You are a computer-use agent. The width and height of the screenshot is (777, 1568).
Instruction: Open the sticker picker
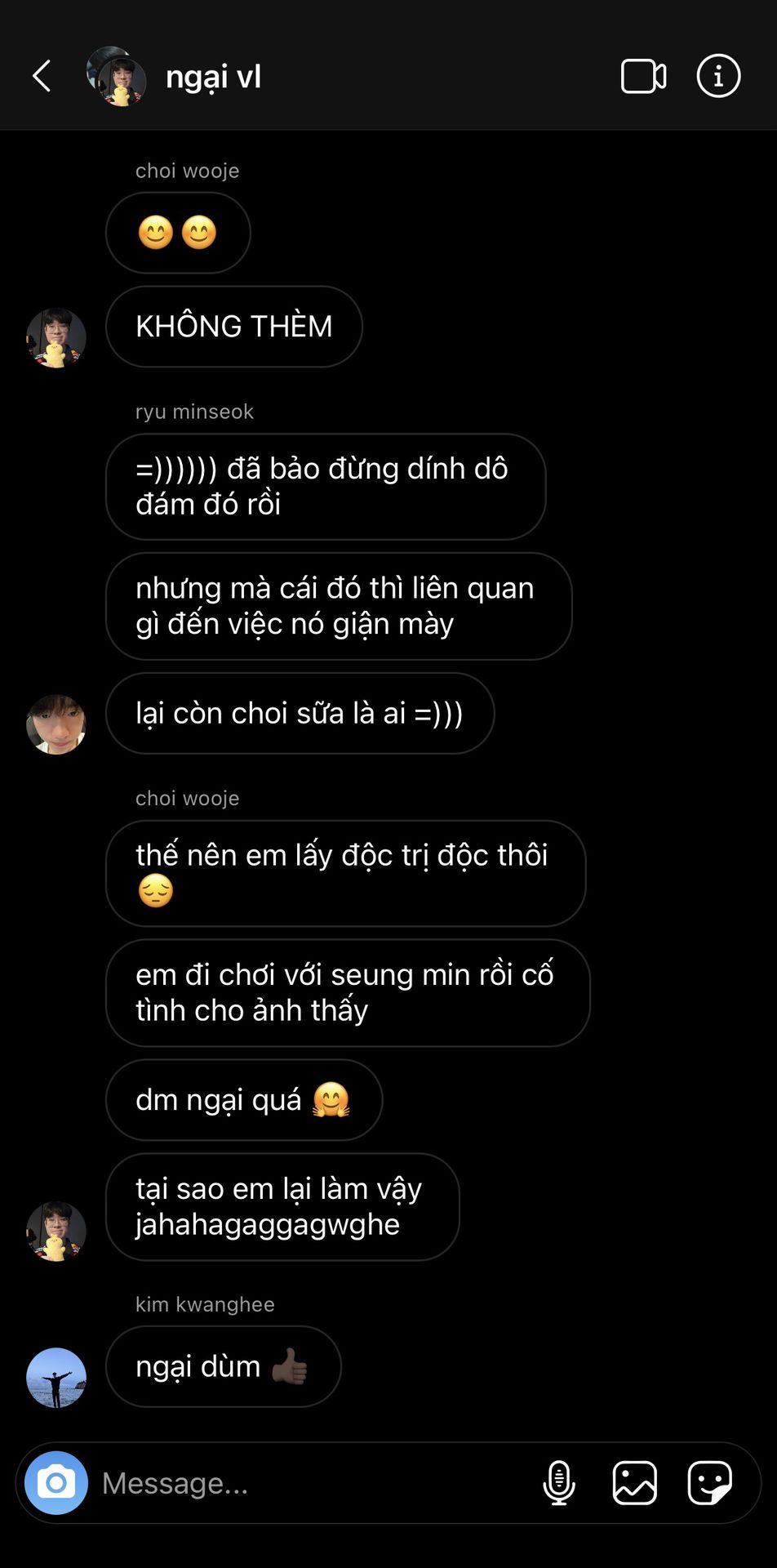tap(709, 1482)
